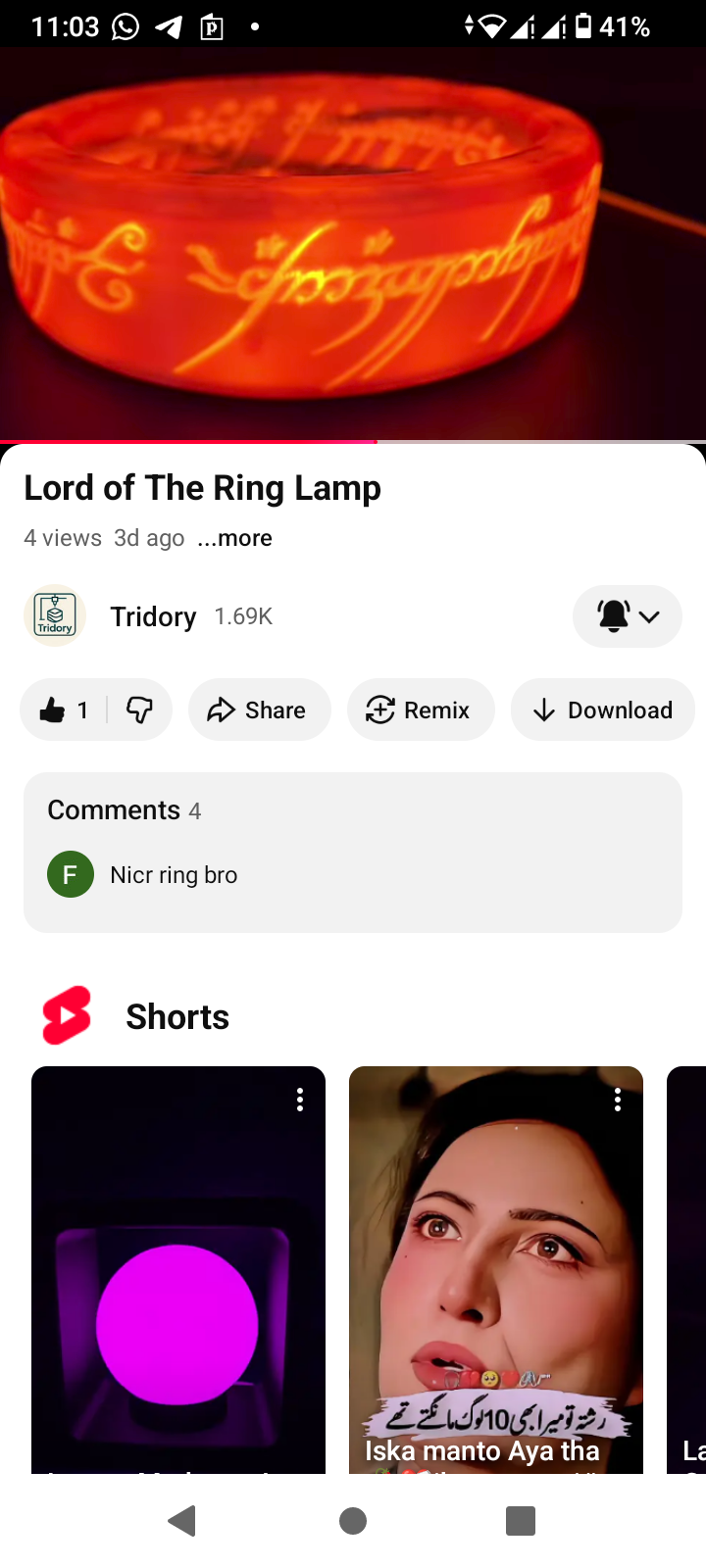
Task: Dislike this video
Action: point(140,710)
